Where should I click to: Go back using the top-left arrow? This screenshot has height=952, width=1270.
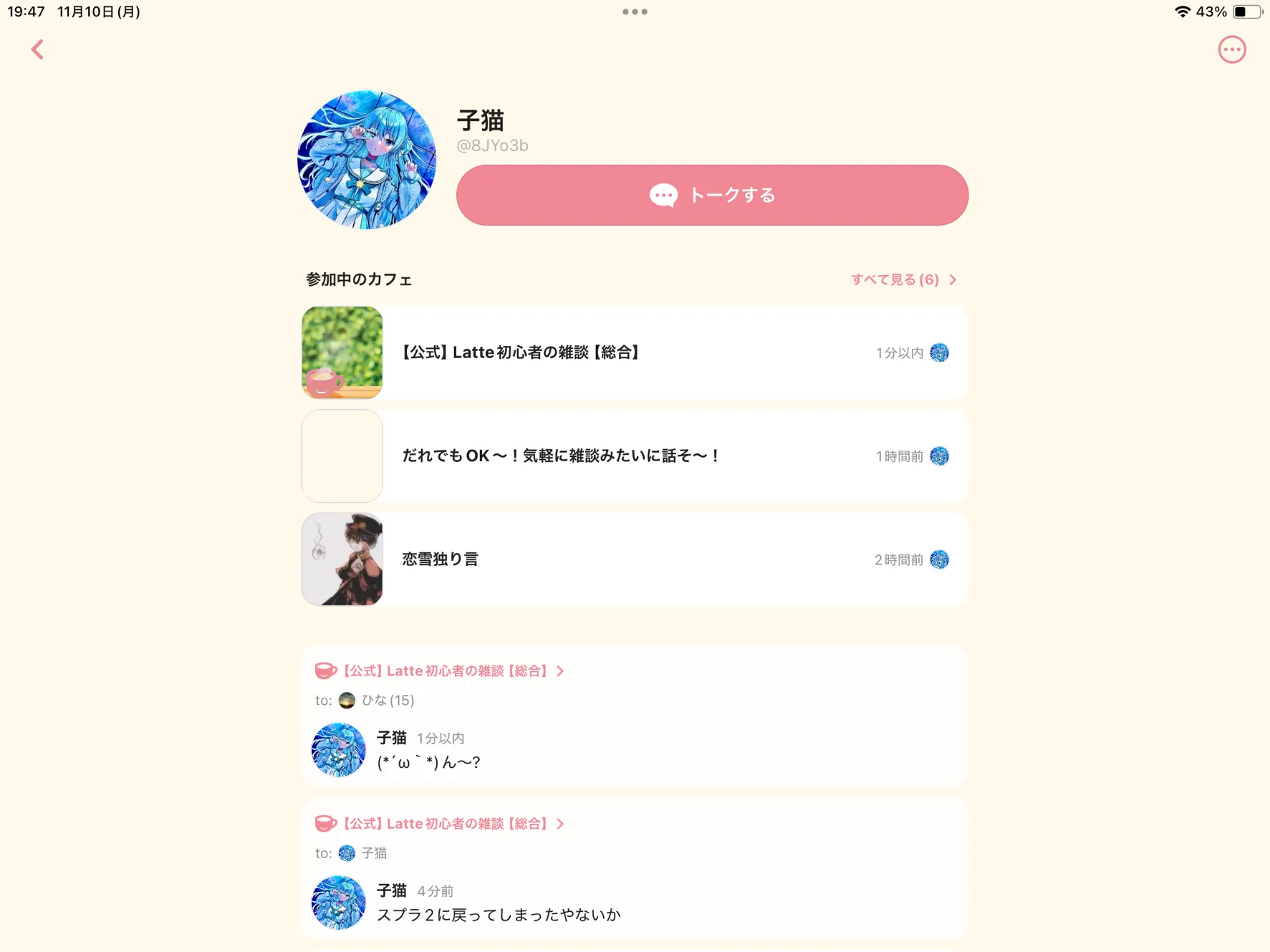point(37,49)
